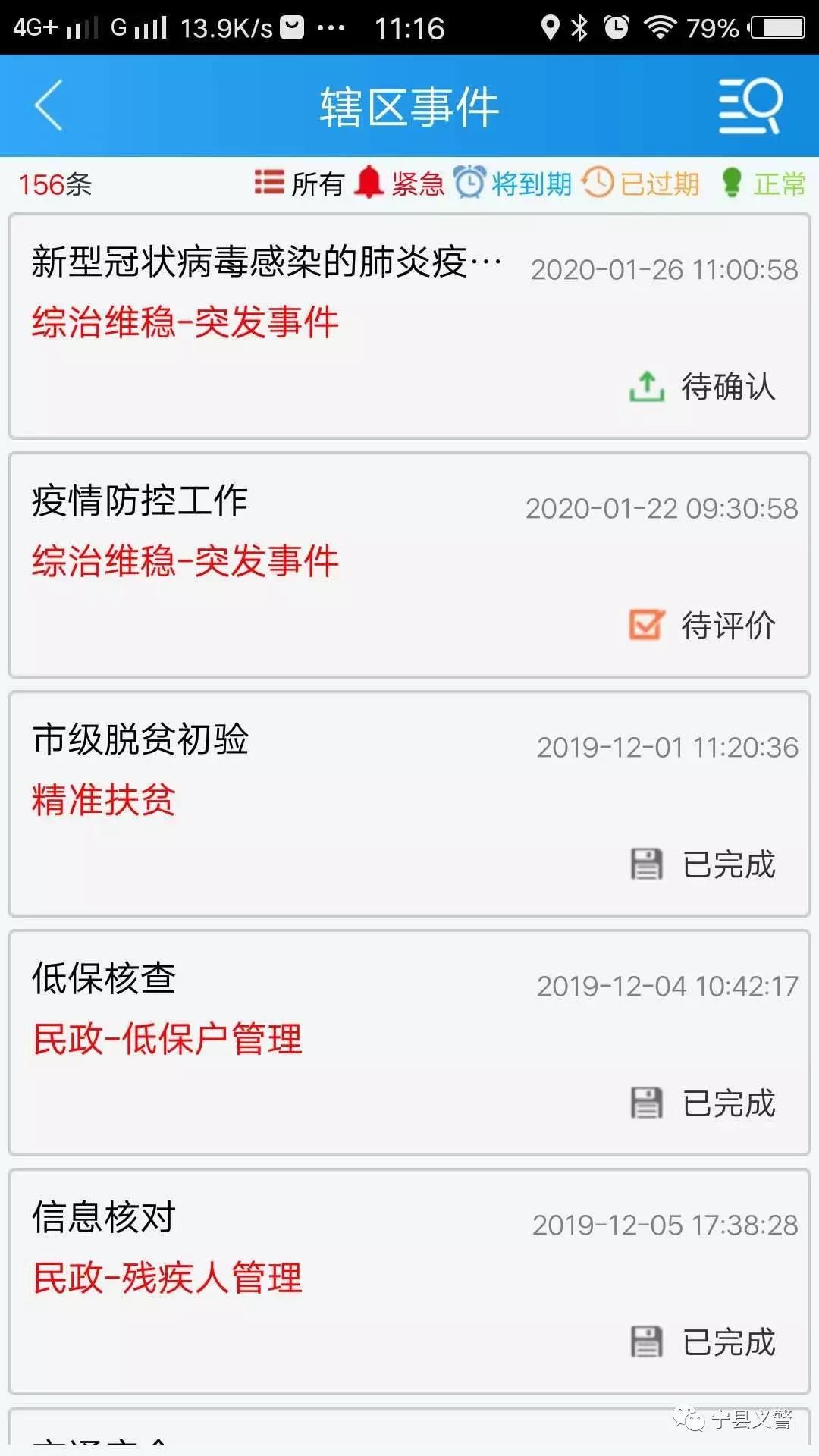Click the 待确认 status label
Image resolution: width=819 pixels, height=1456 pixels.
pyautogui.click(x=730, y=388)
